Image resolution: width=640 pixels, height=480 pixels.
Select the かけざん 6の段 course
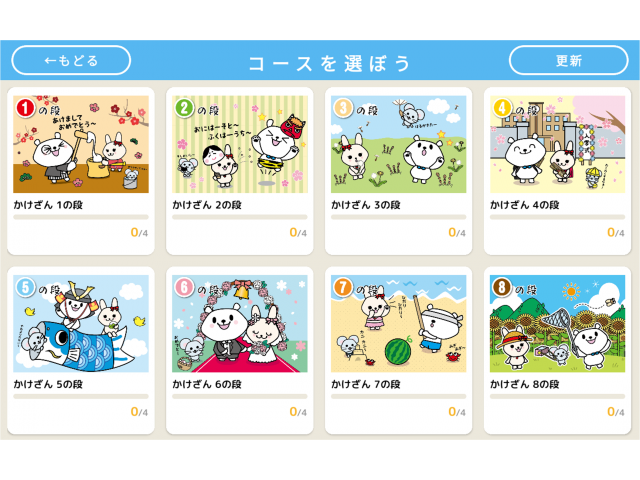pyautogui.click(x=240, y=350)
